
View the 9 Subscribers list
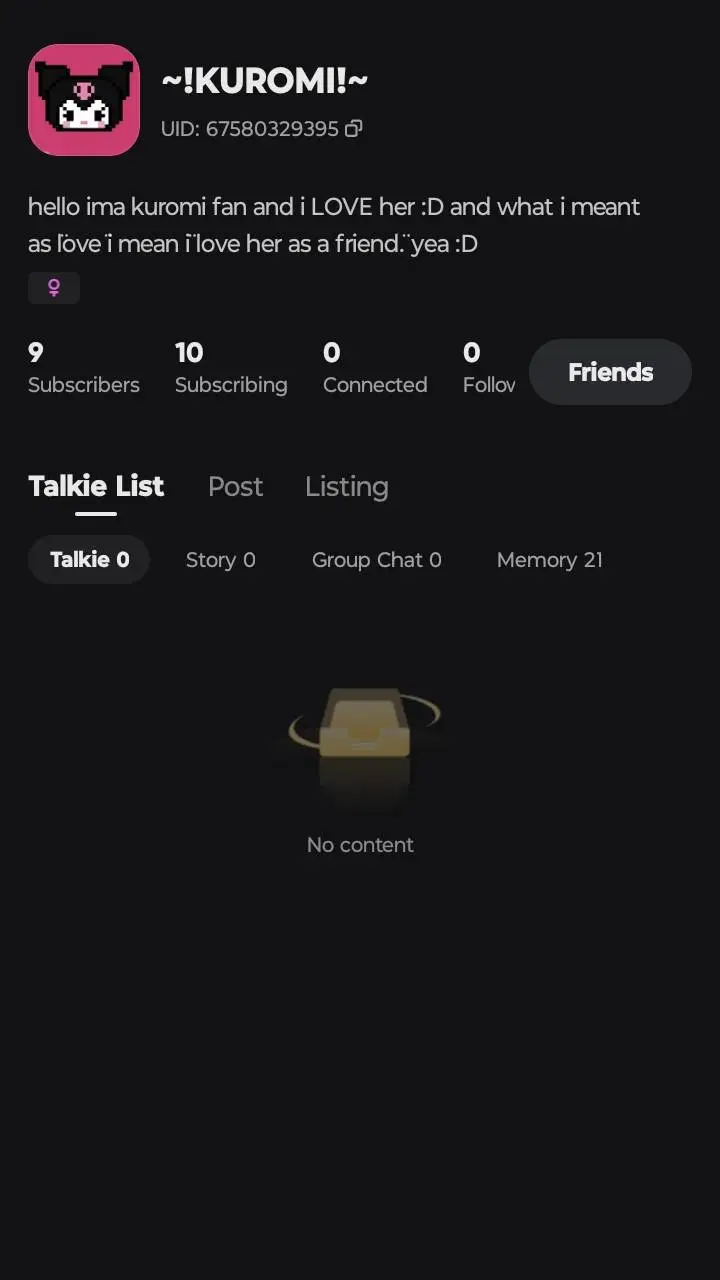[x=84, y=368]
